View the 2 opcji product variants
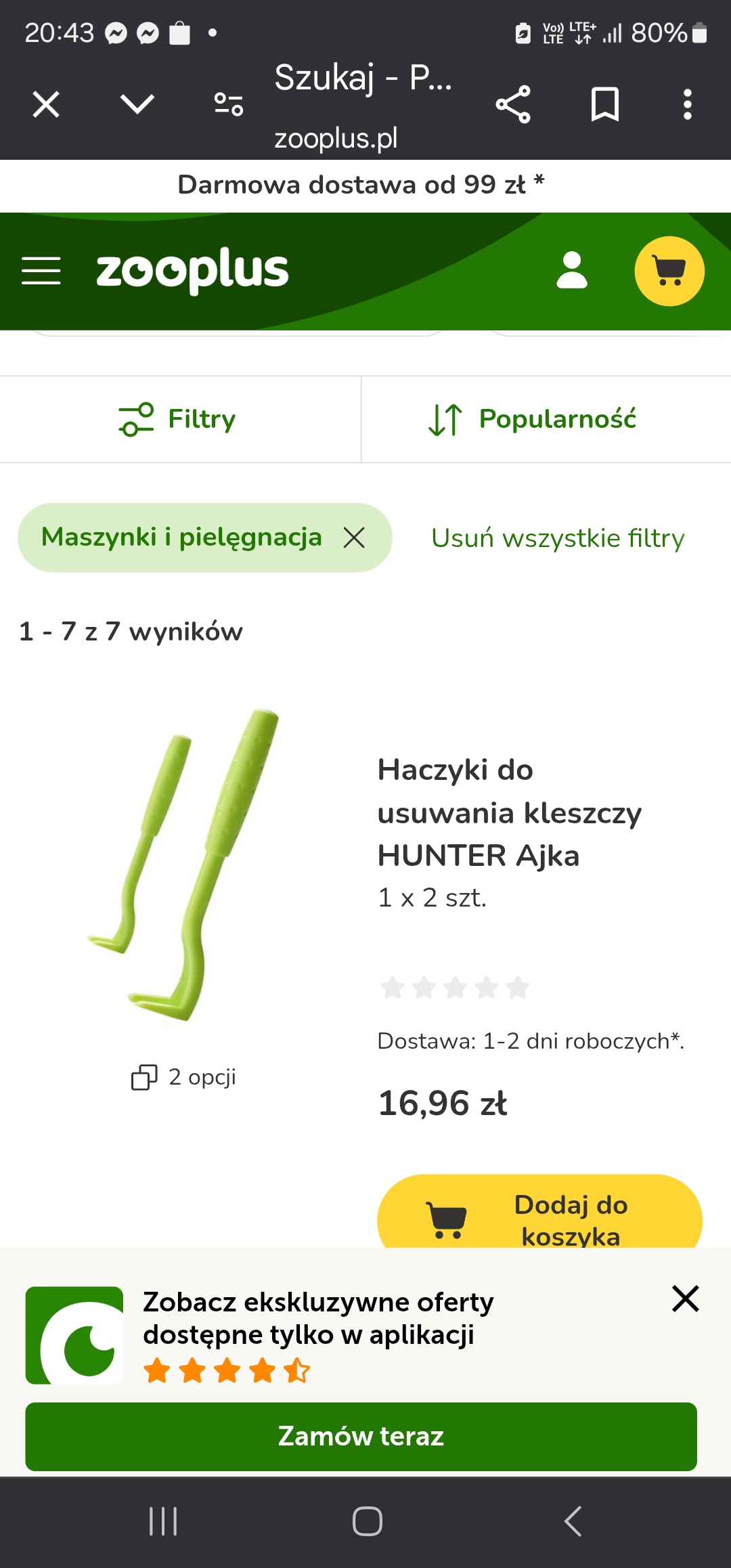The width and height of the screenshot is (731, 1568). click(184, 1077)
